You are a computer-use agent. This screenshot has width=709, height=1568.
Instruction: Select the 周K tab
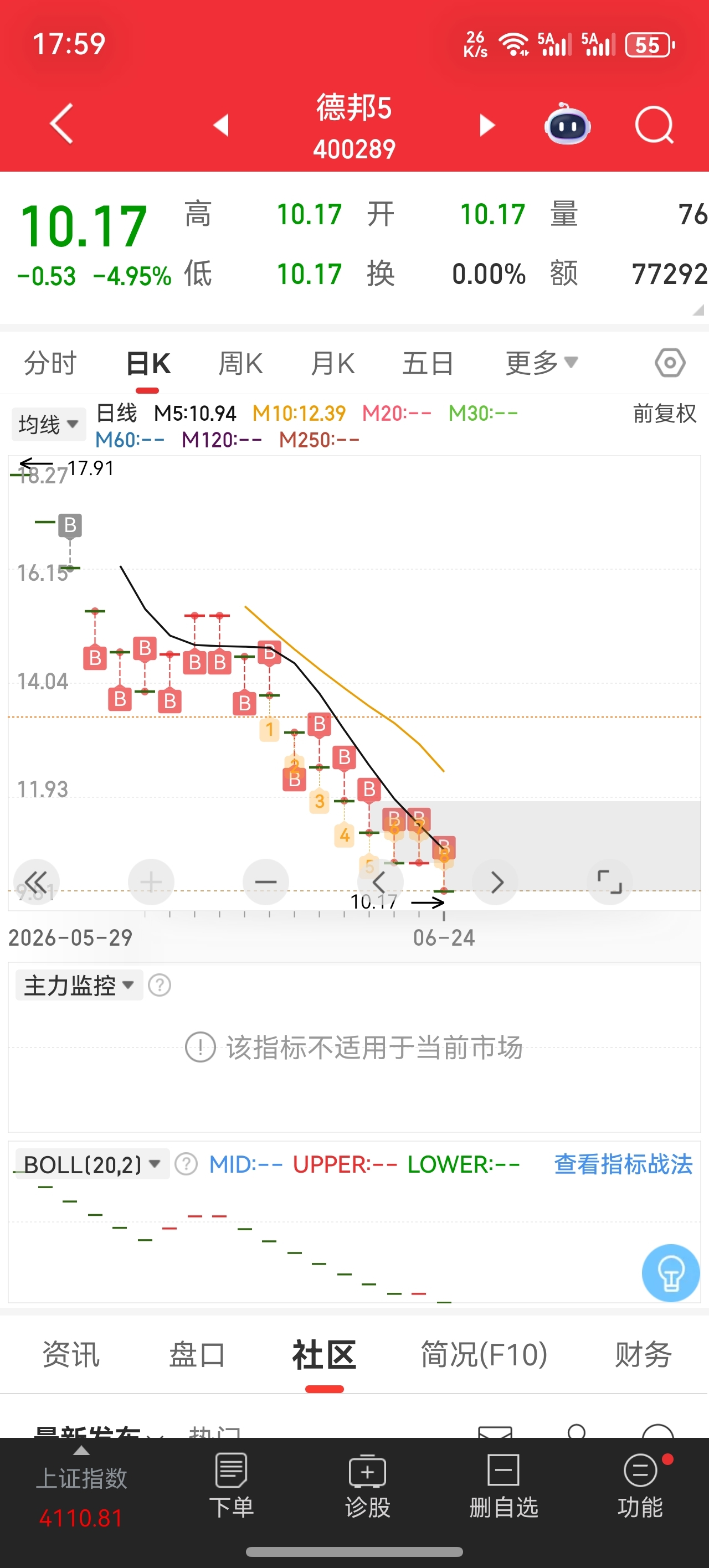click(x=240, y=363)
